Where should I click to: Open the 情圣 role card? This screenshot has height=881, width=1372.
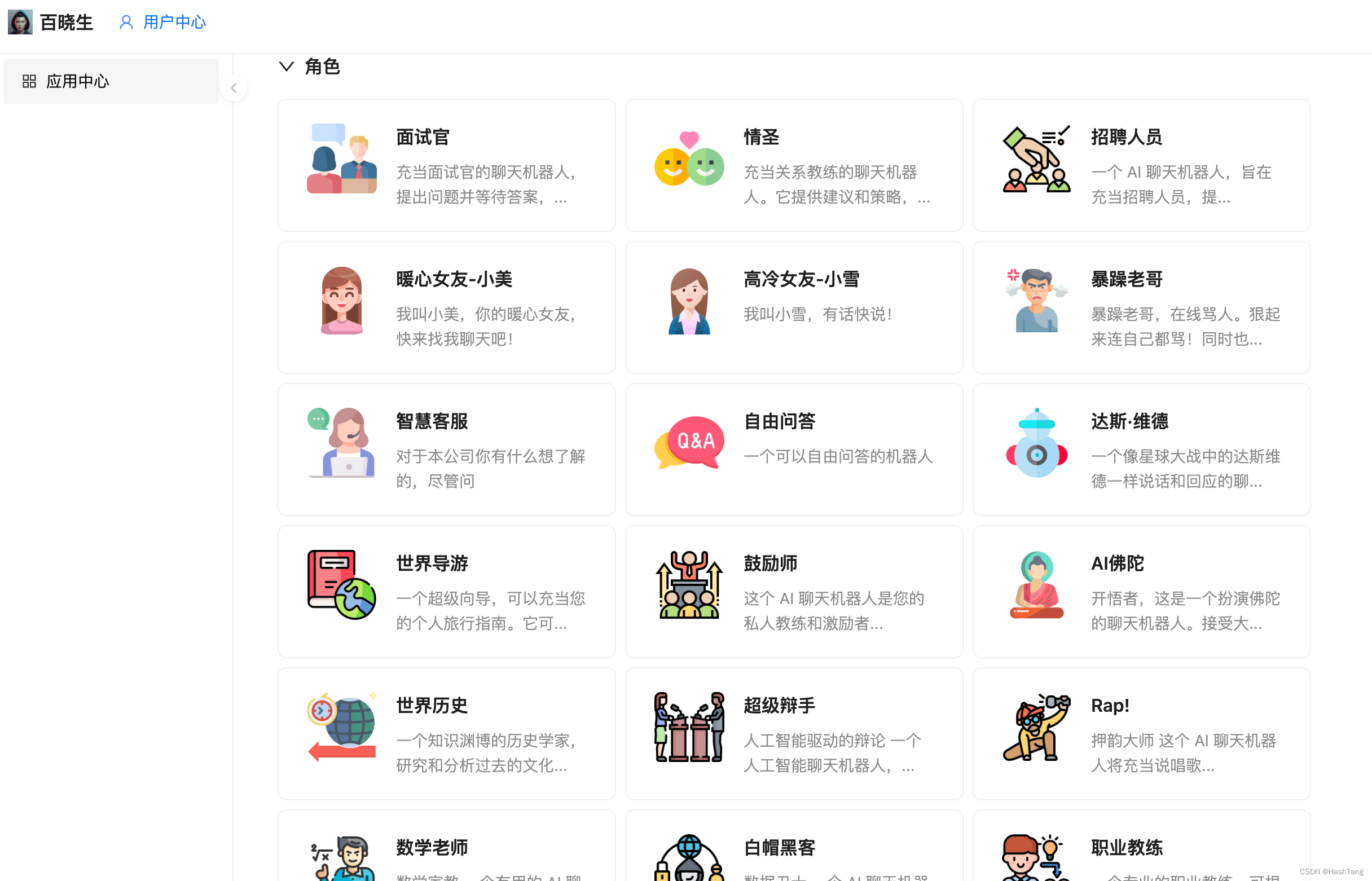coord(794,165)
